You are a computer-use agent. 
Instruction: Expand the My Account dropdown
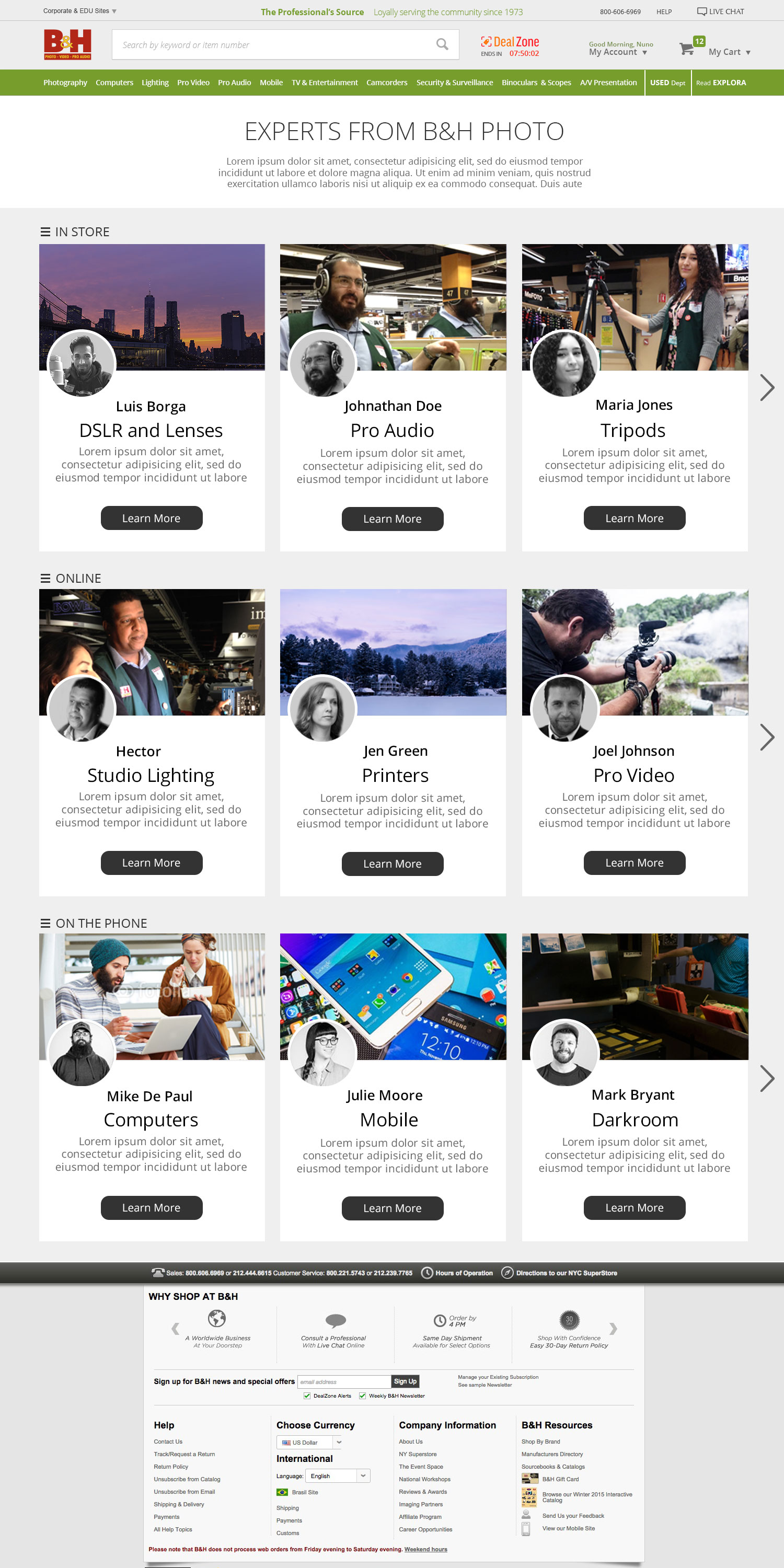[618, 49]
